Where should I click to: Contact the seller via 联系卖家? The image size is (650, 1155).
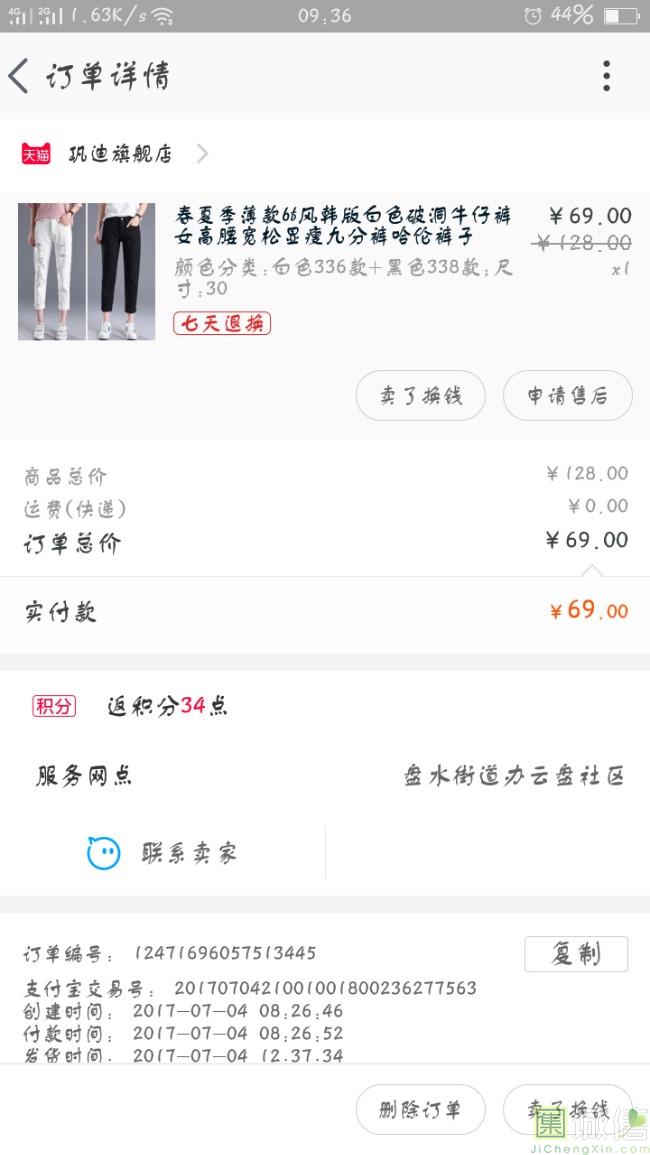[163, 853]
